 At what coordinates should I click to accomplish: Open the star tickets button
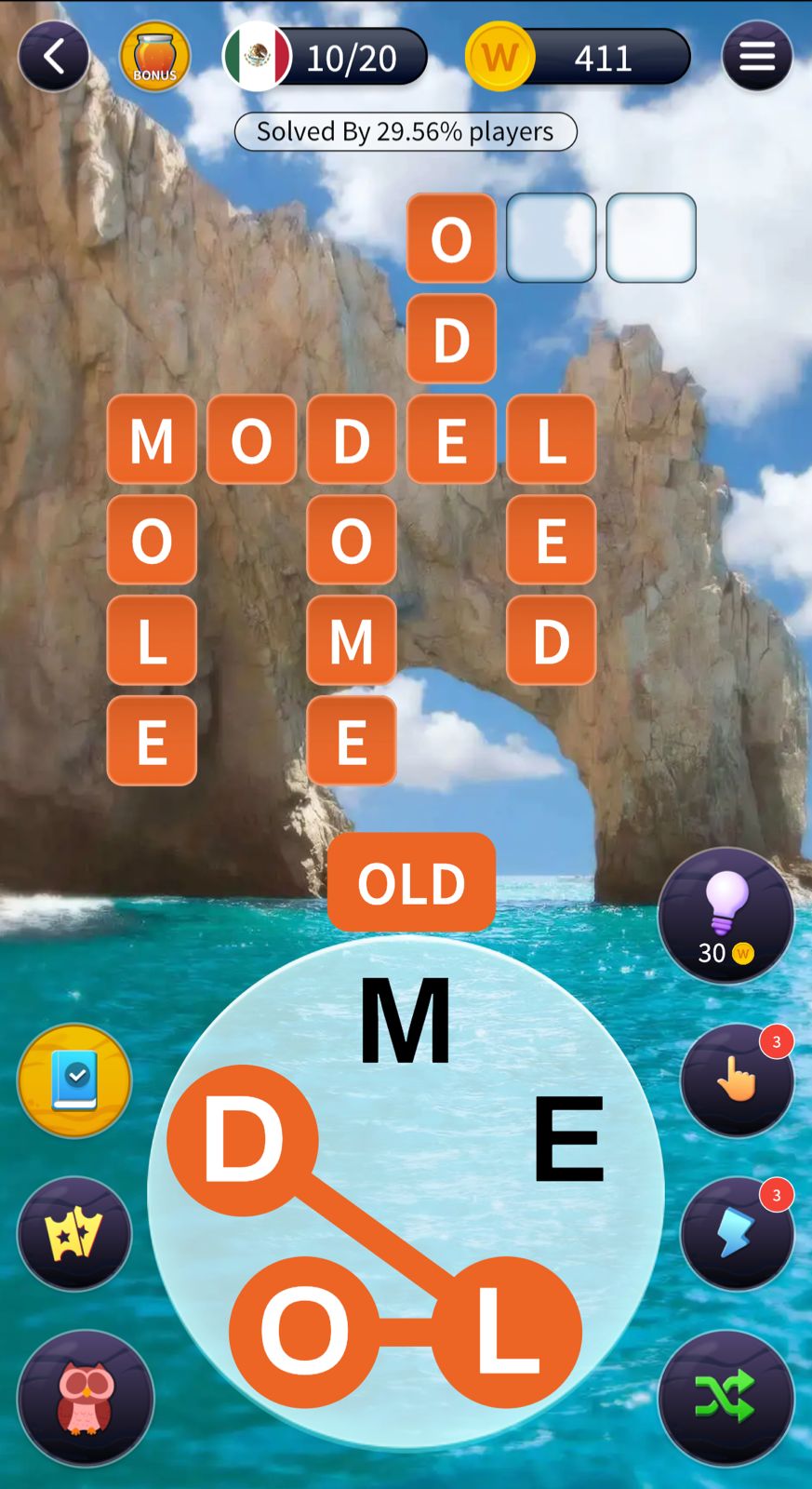pos(74,1233)
